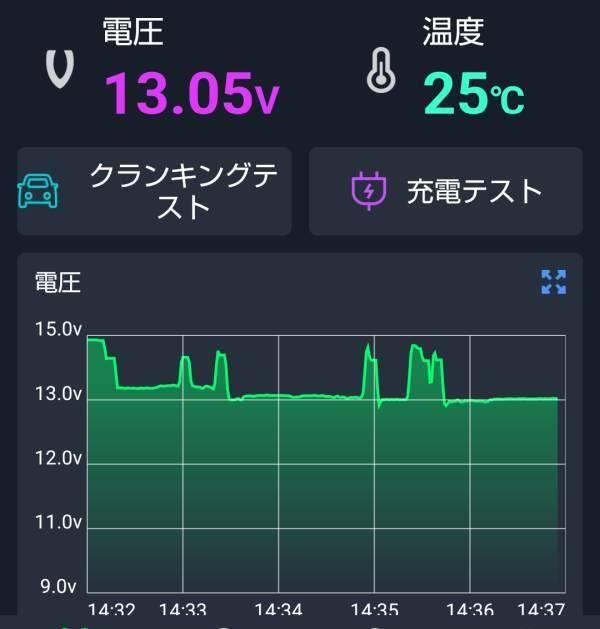600x629 pixels.
Task: Expand the 電圧 graph to fullscreen
Action: coord(553,282)
